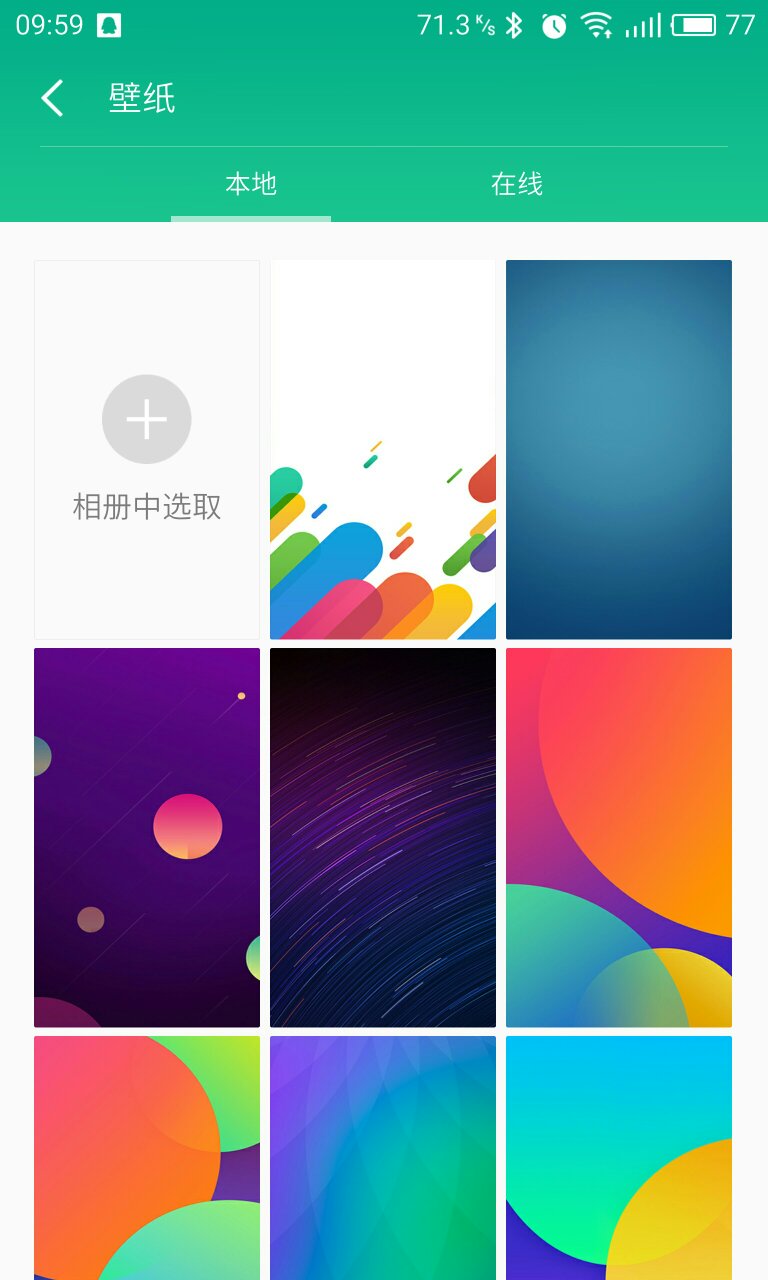Viewport: 768px width, 1280px height.
Task: Switch to the 在线 tab
Action: (x=516, y=184)
